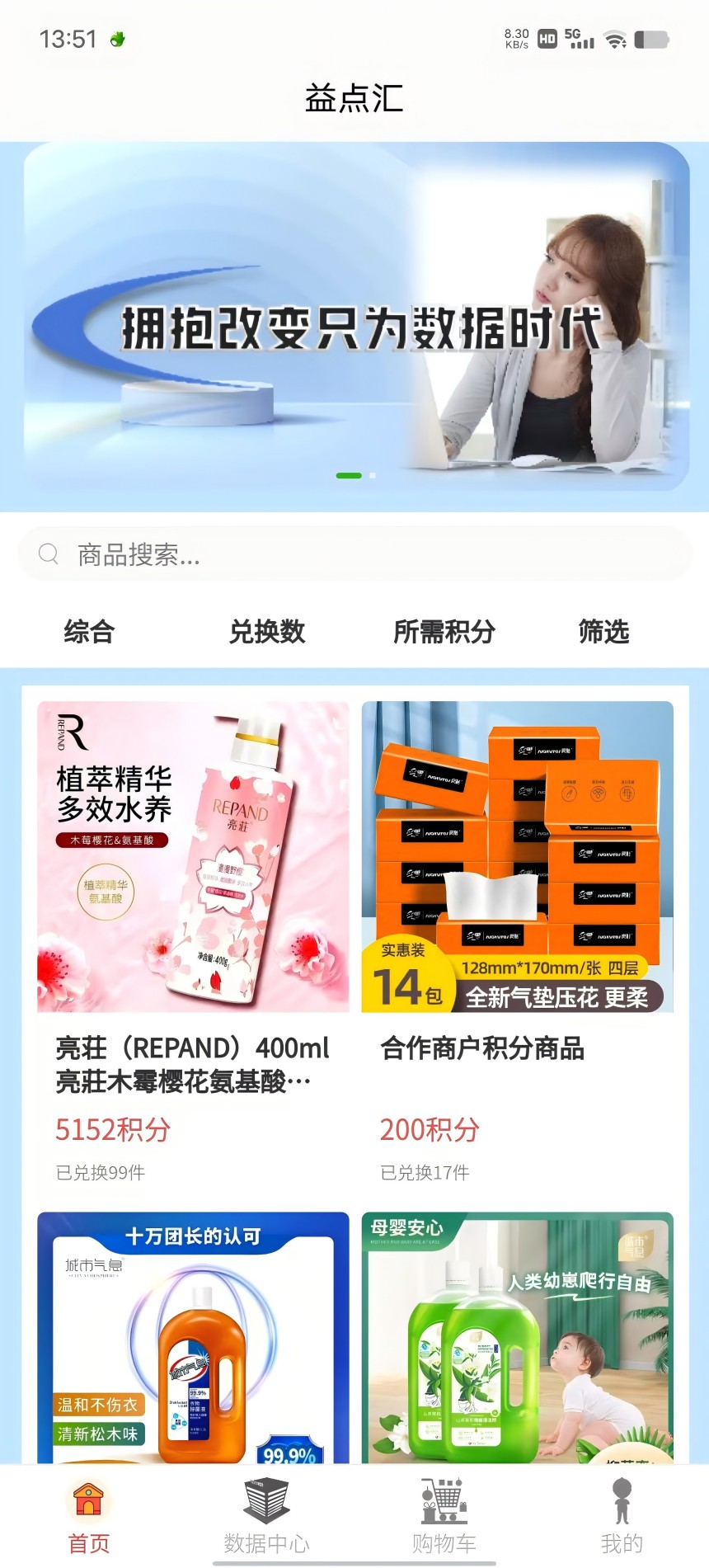Open the 拥抱改变只为数据时代 banner
709x1568 pixels.
356,317
